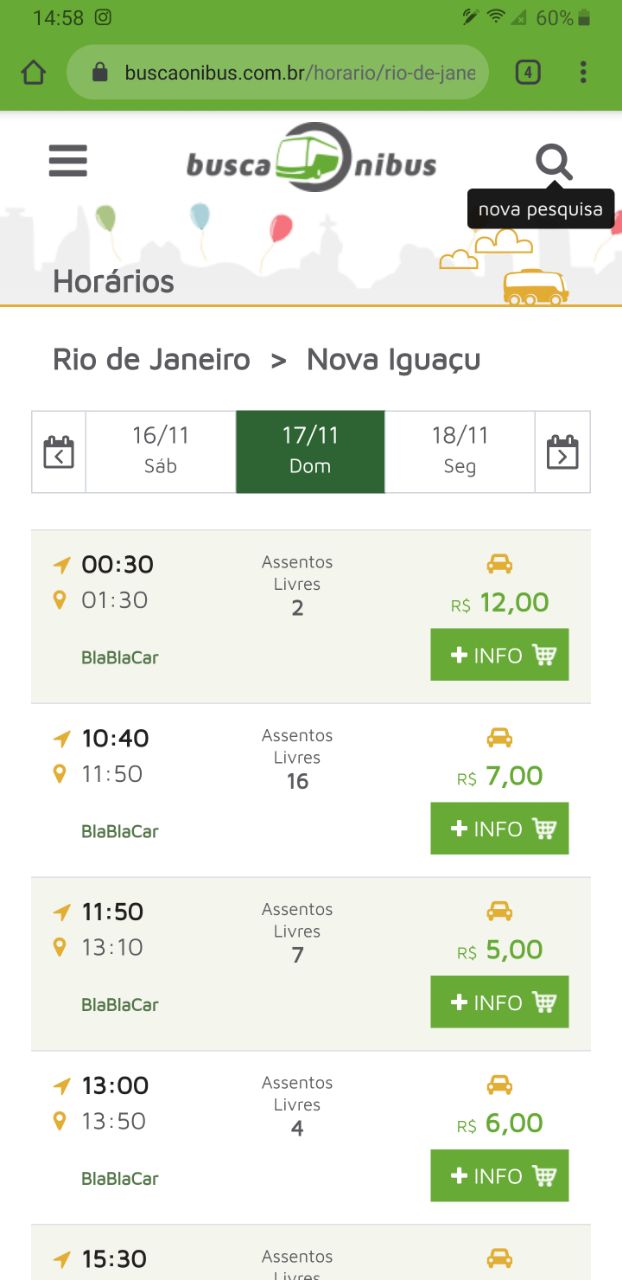Viewport: 622px width, 1280px height.
Task: Start a new search with magnifier icon
Action: coord(554,162)
